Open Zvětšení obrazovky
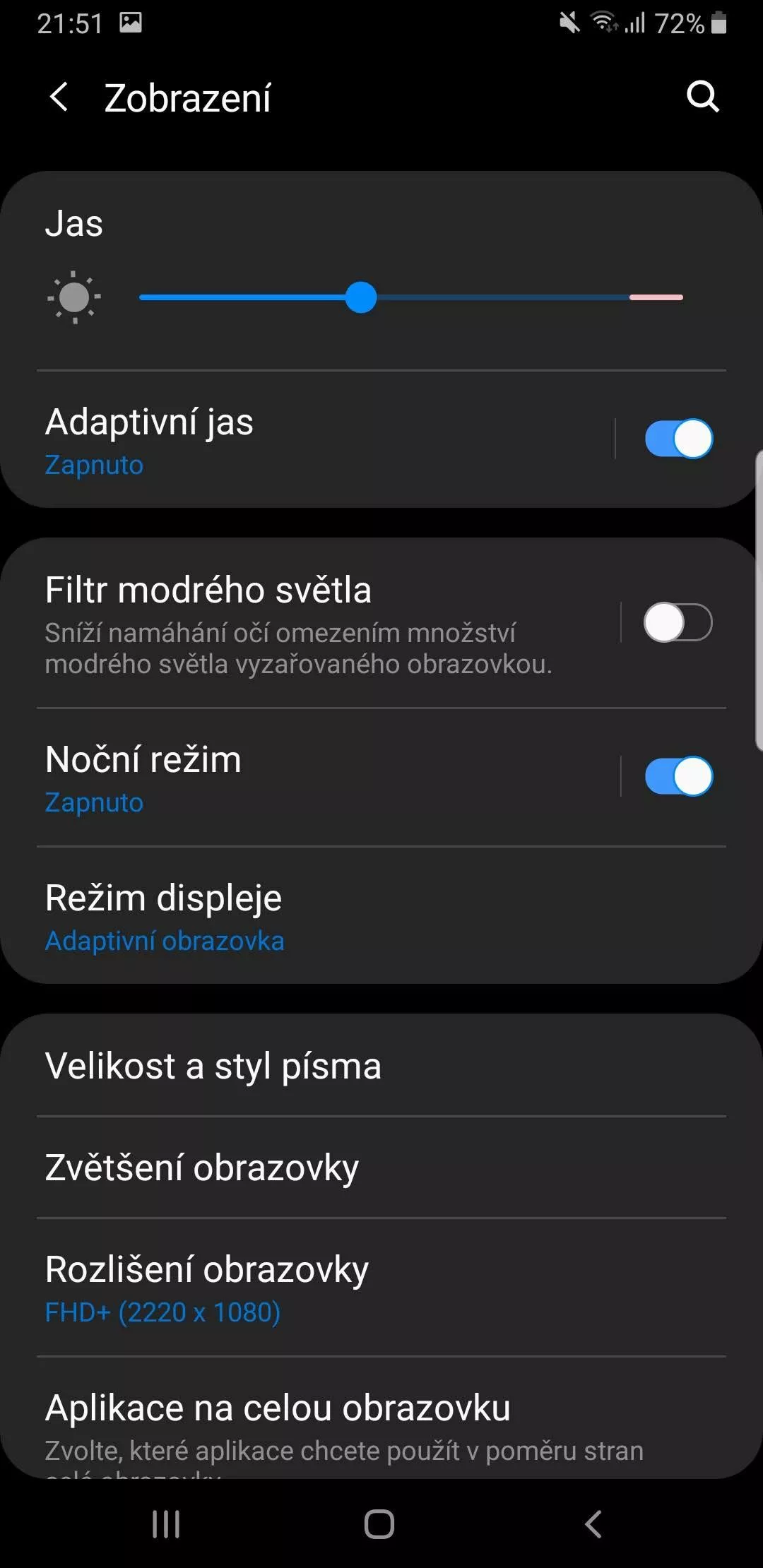Image resolution: width=763 pixels, height=1568 pixels. click(381, 1168)
